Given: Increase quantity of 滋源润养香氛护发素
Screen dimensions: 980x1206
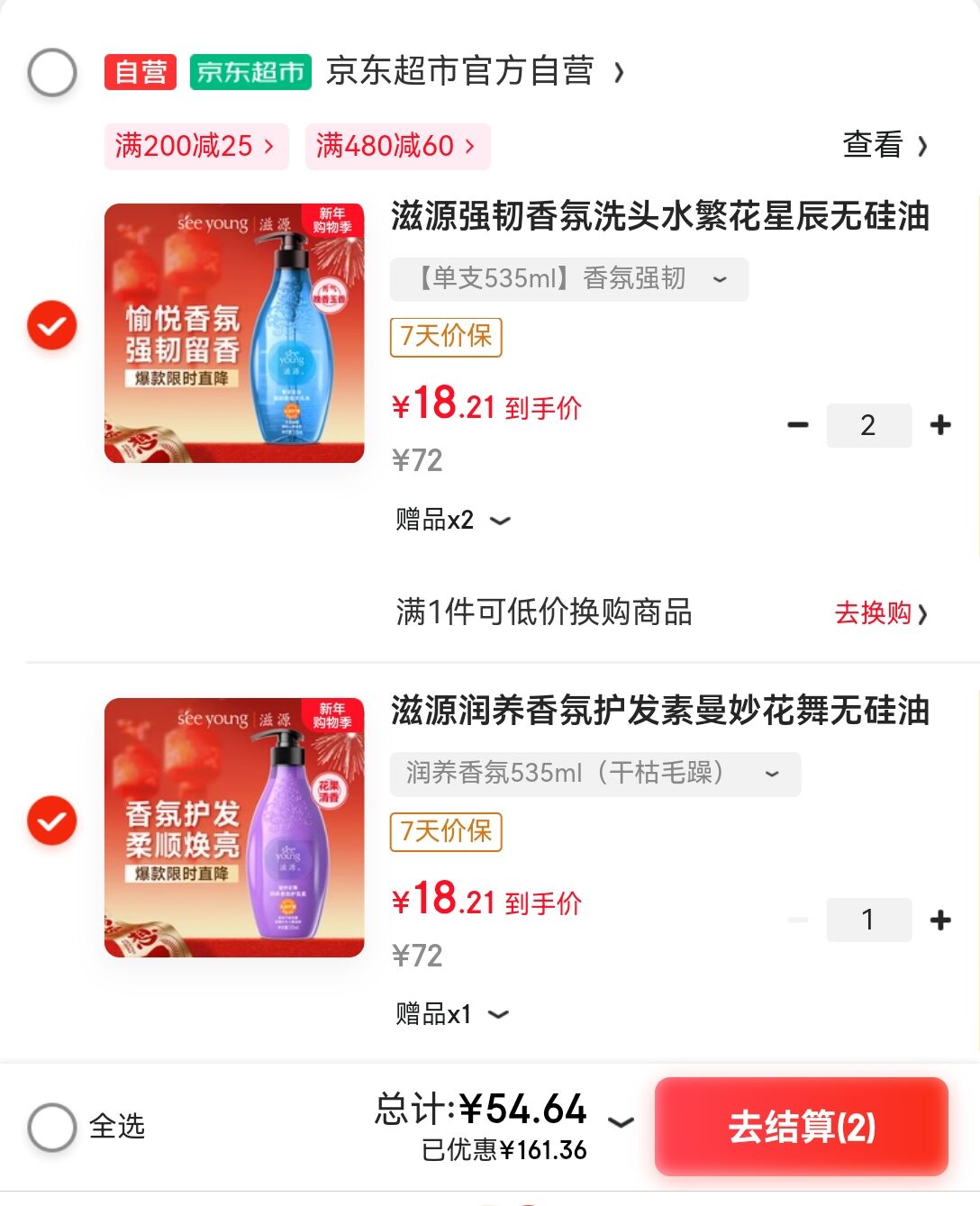Looking at the screenshot, I should (940, 920).
